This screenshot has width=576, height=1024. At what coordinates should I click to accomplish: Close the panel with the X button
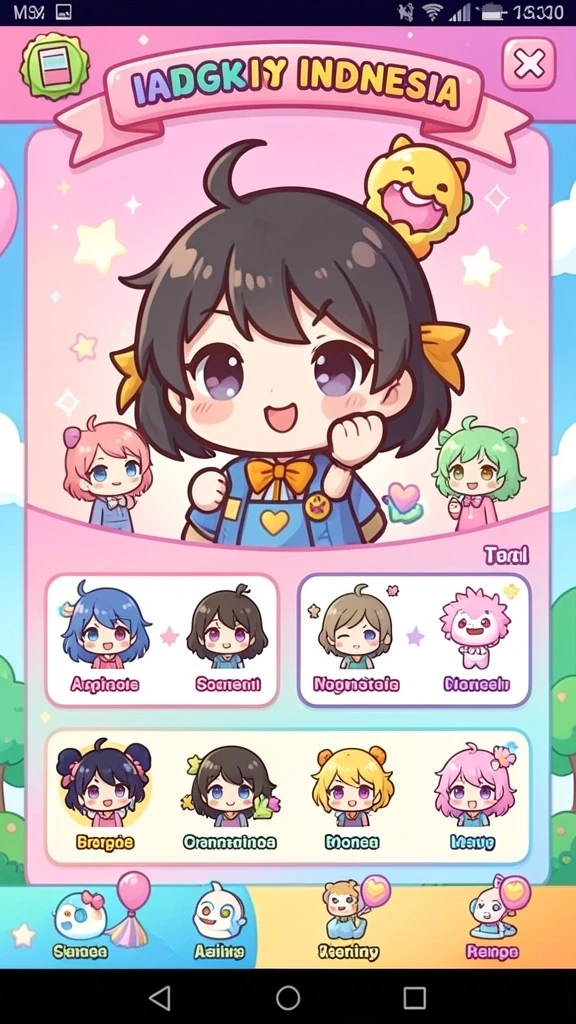click(528, 64)
